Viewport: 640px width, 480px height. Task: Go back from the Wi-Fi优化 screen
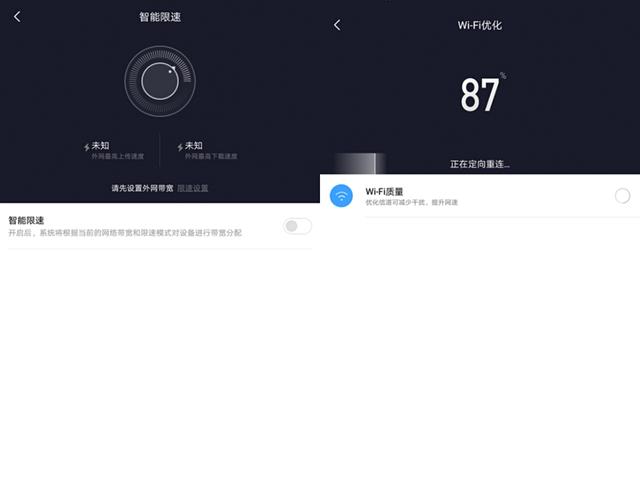(337, 25)
